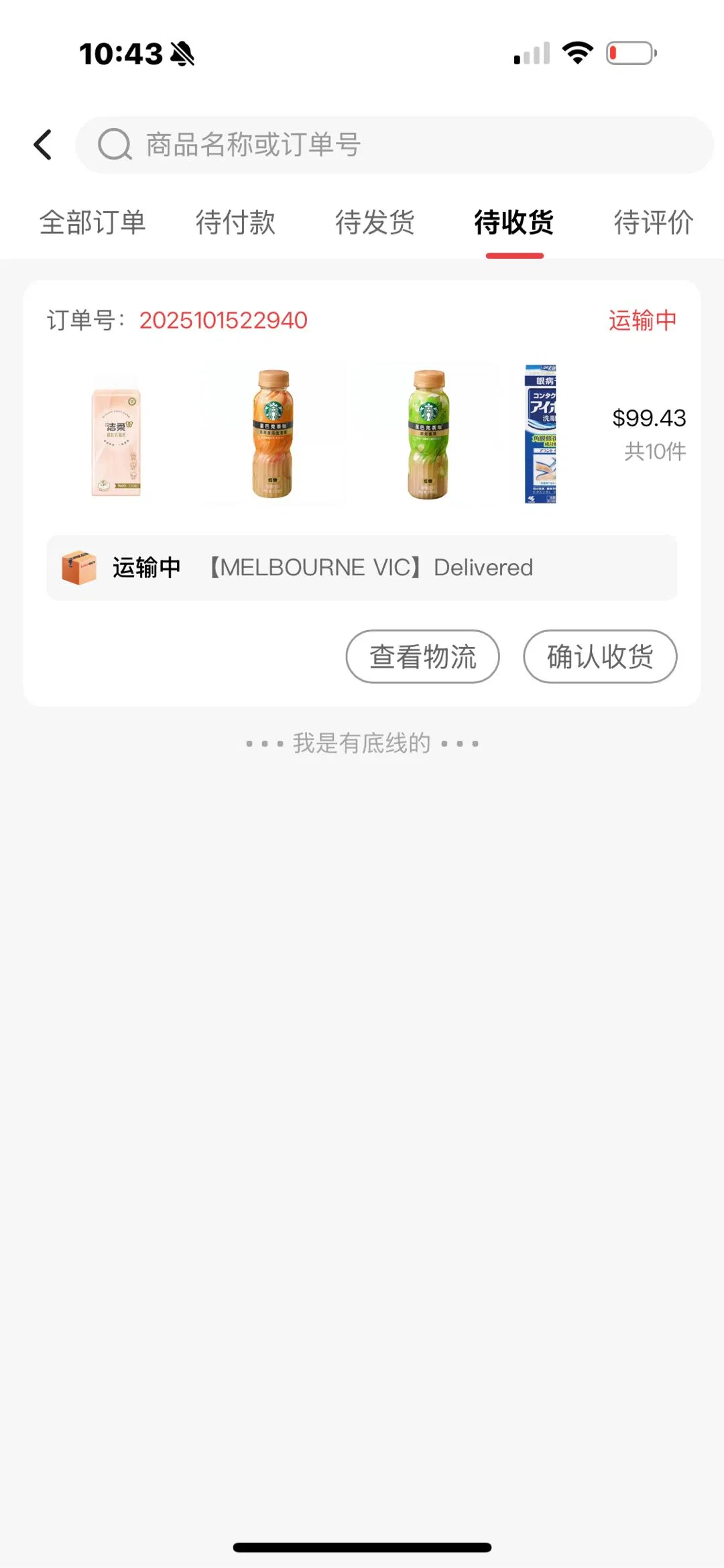This screenshot has width=724, height=1568.
Task: Tap the order search field
Action: tap(394, 145)
